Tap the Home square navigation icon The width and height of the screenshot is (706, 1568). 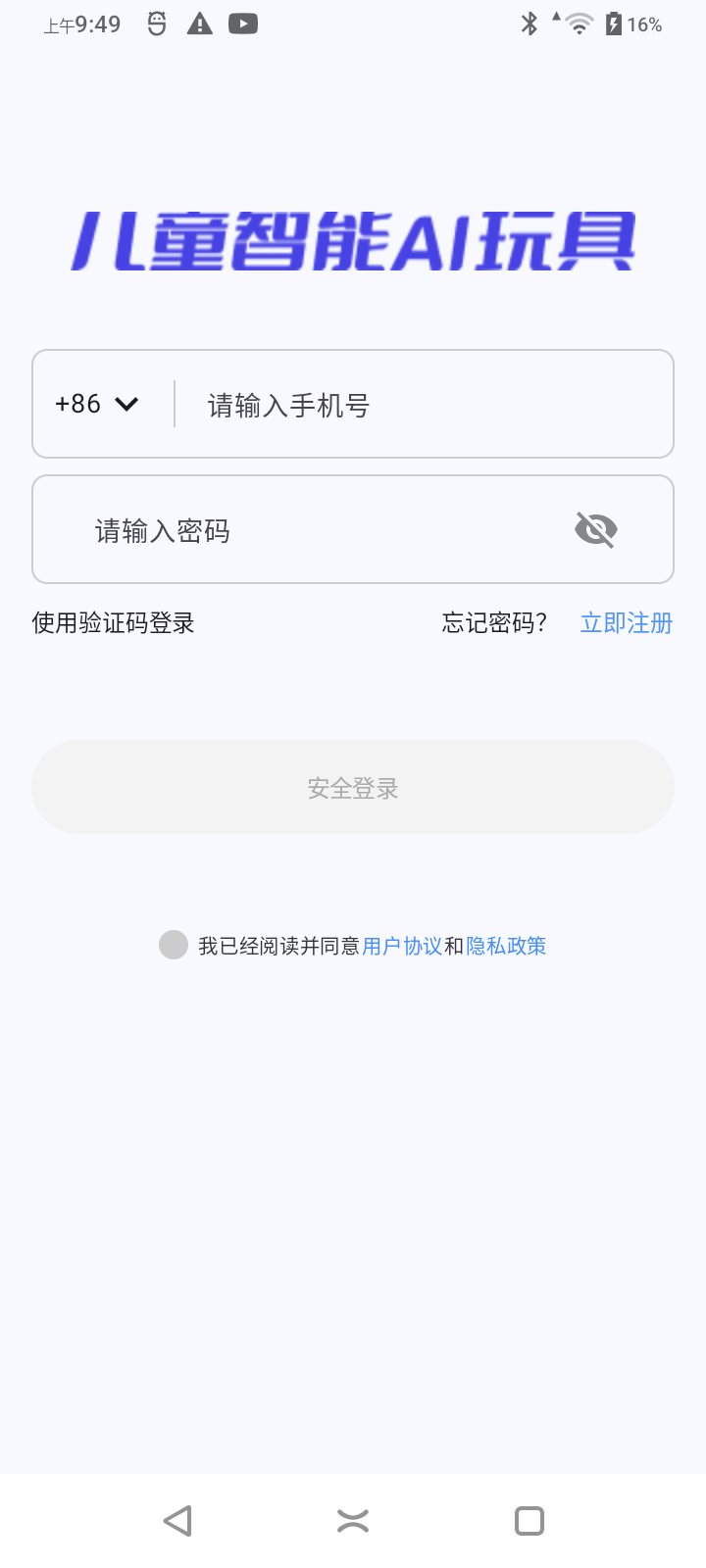point(528,1520)
